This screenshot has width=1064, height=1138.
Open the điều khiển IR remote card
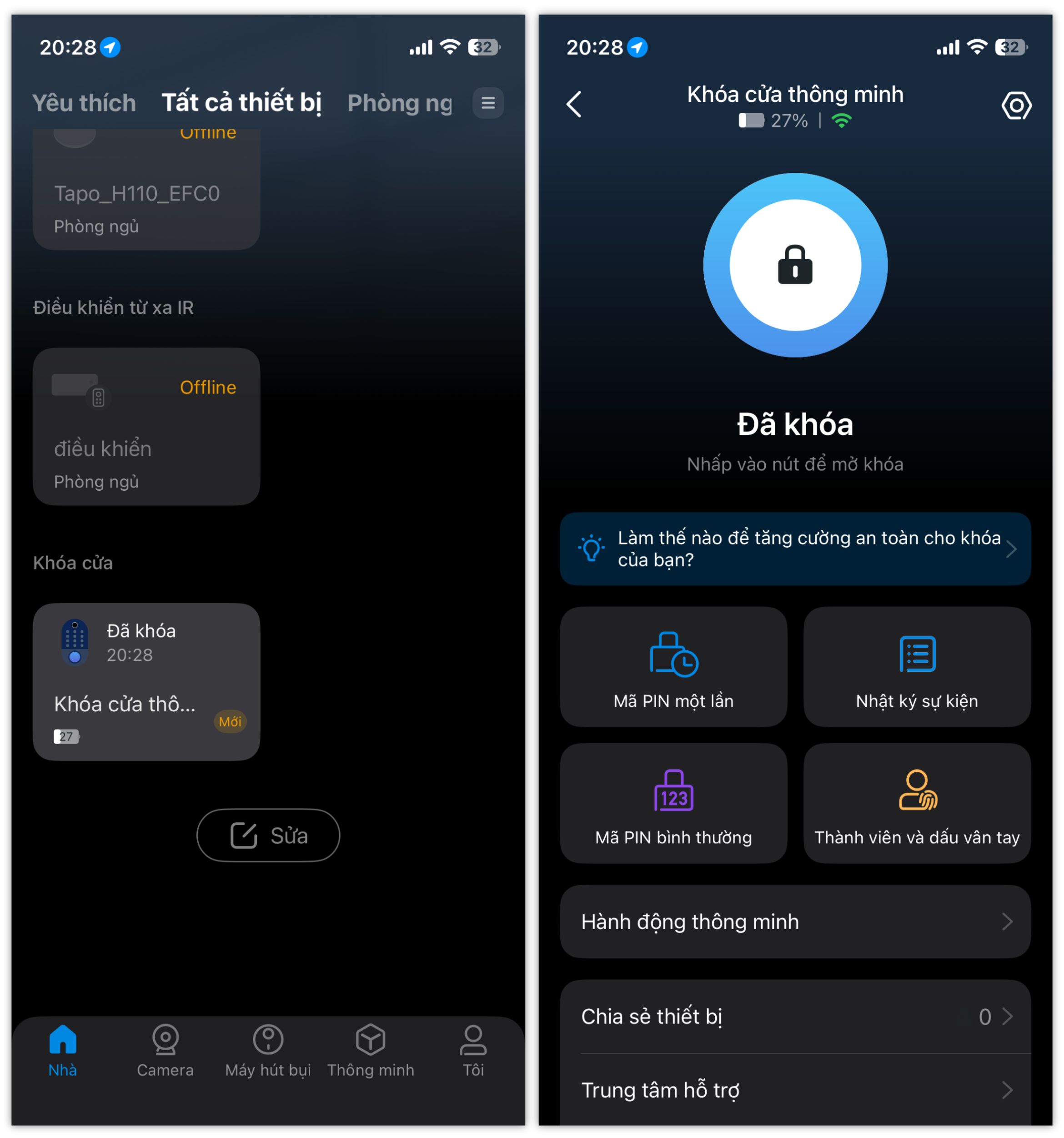(146, 427)
